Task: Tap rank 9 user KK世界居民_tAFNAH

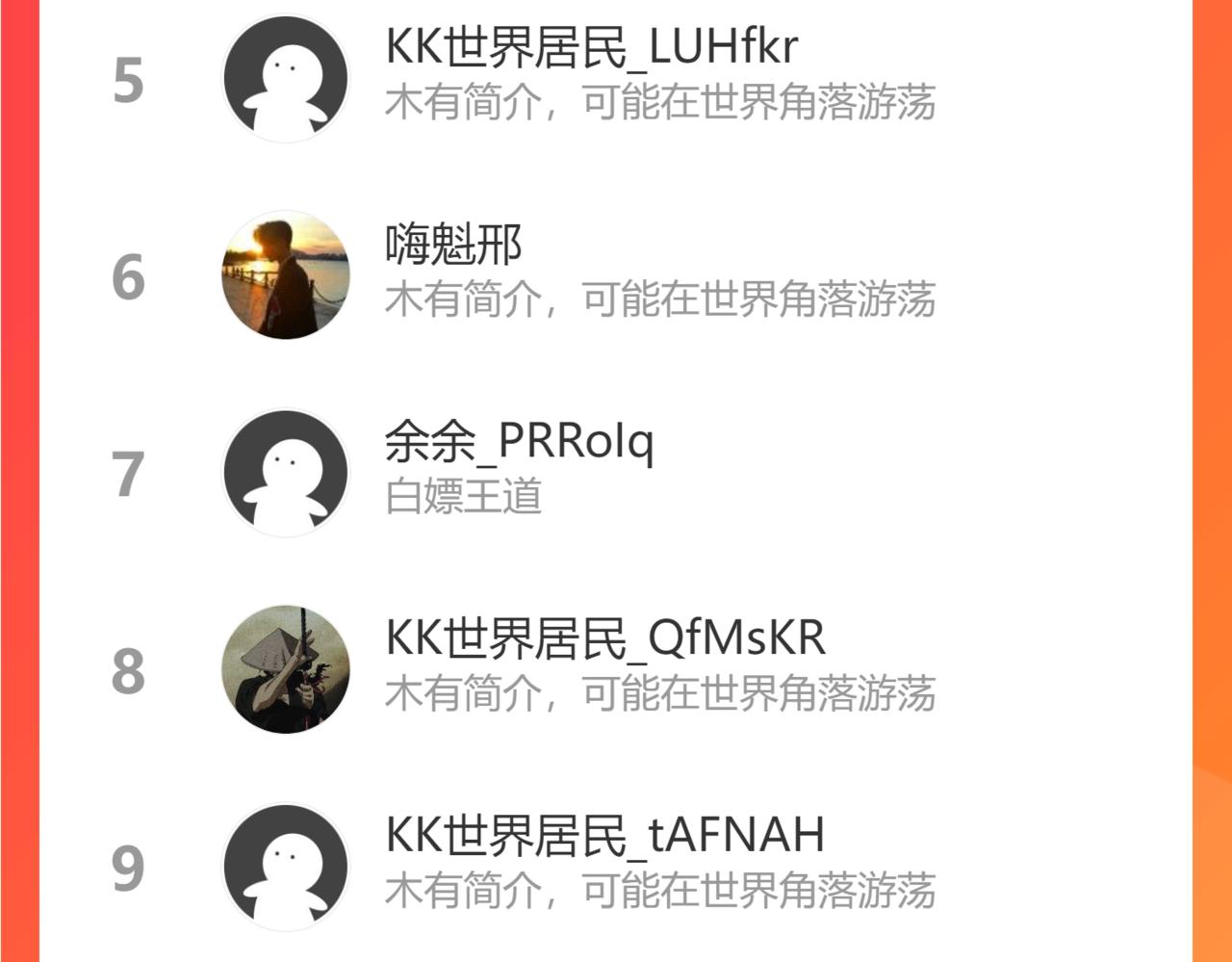Action: click(616, 866)
